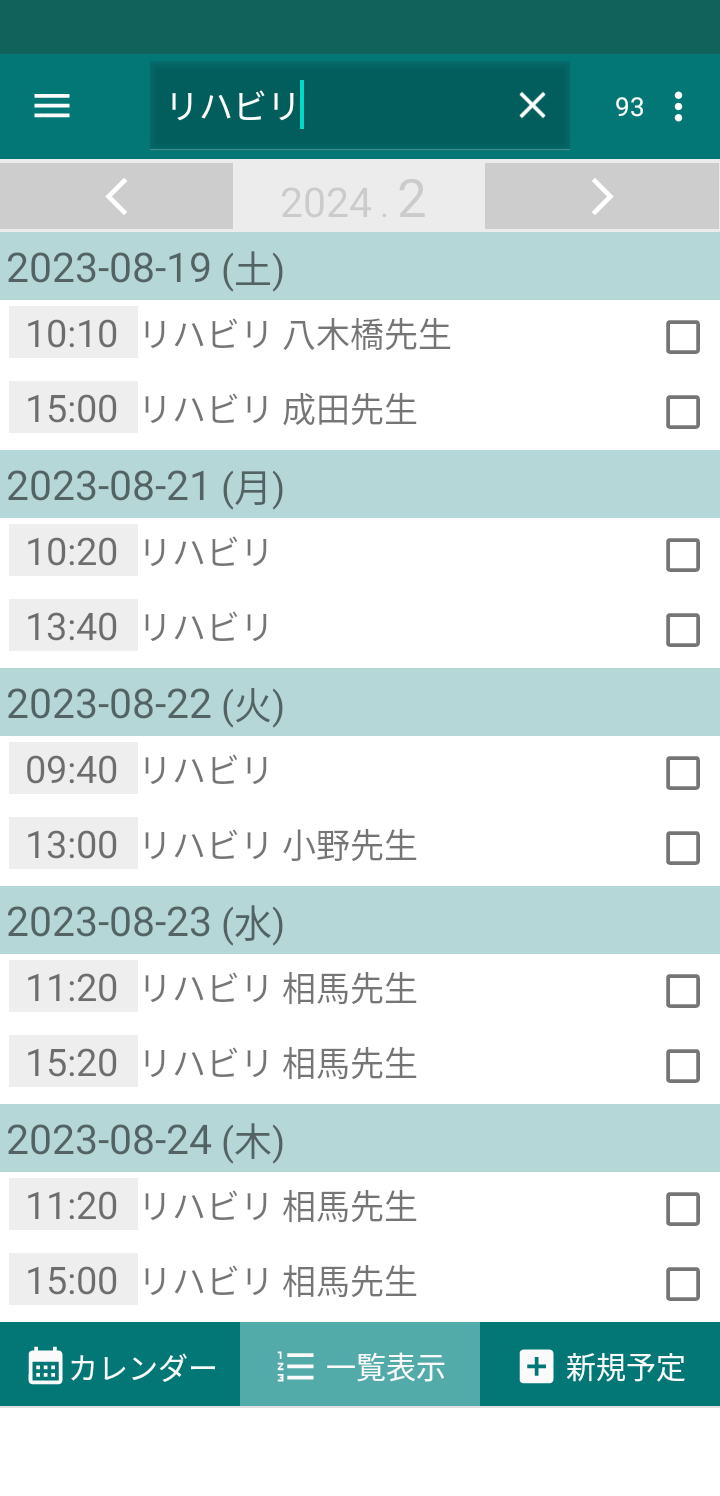Check the box for 15:00 成田先生

(683, 411)
